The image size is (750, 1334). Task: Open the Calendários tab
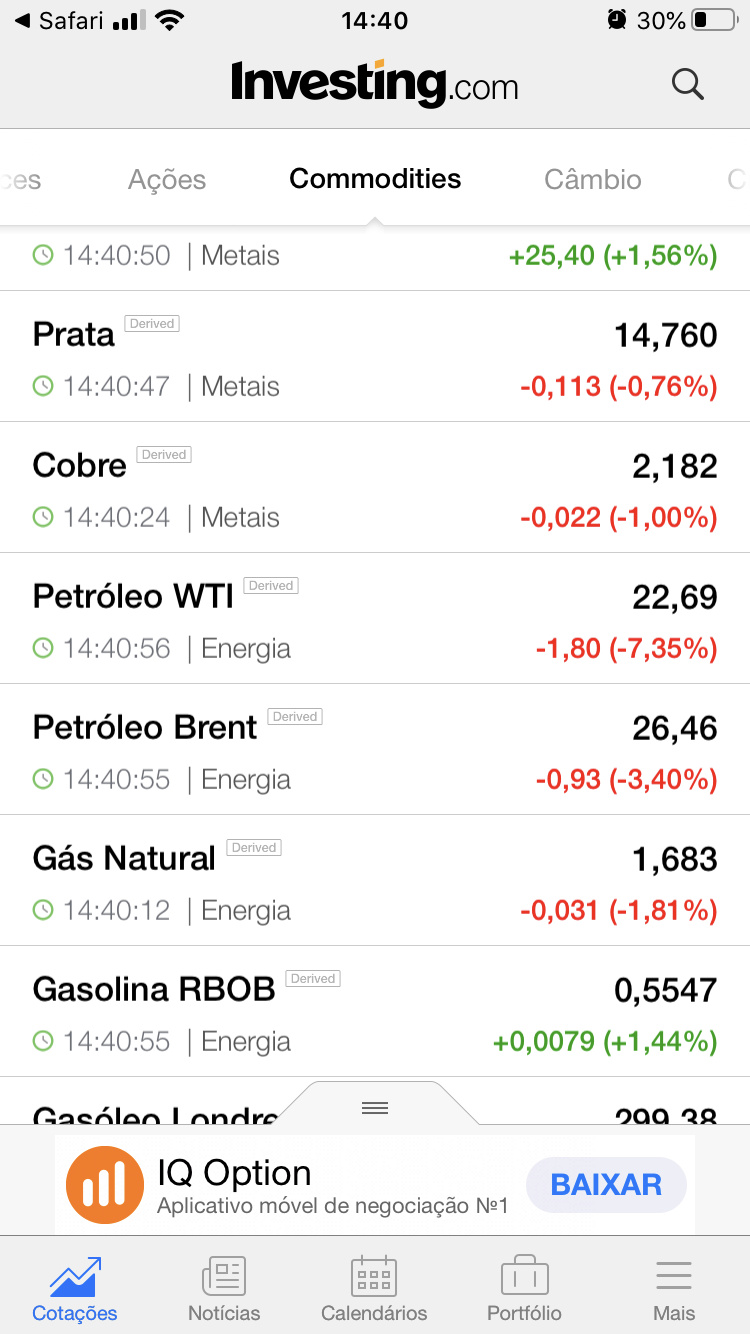click(x=374, y=1290)
